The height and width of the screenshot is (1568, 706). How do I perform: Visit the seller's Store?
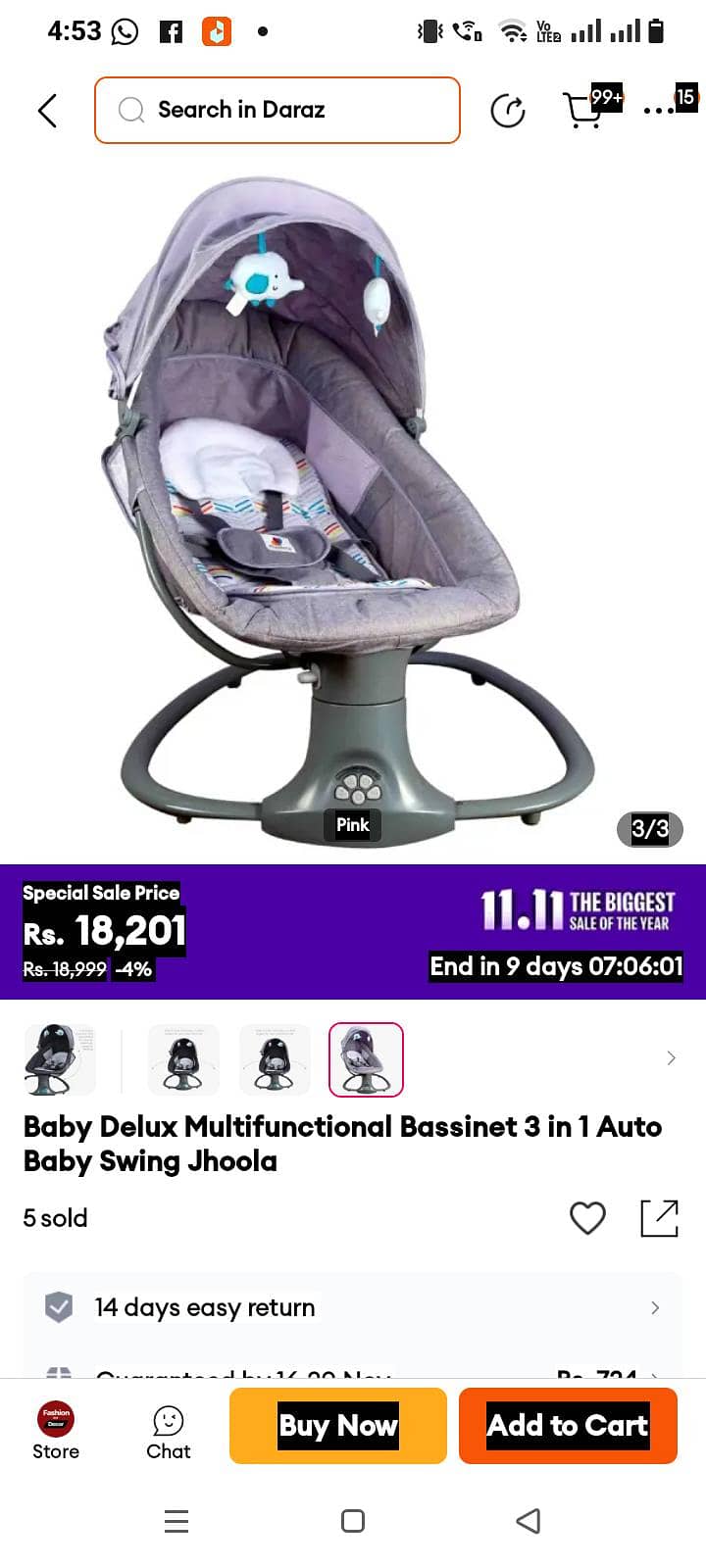[x=56, y=1429]
